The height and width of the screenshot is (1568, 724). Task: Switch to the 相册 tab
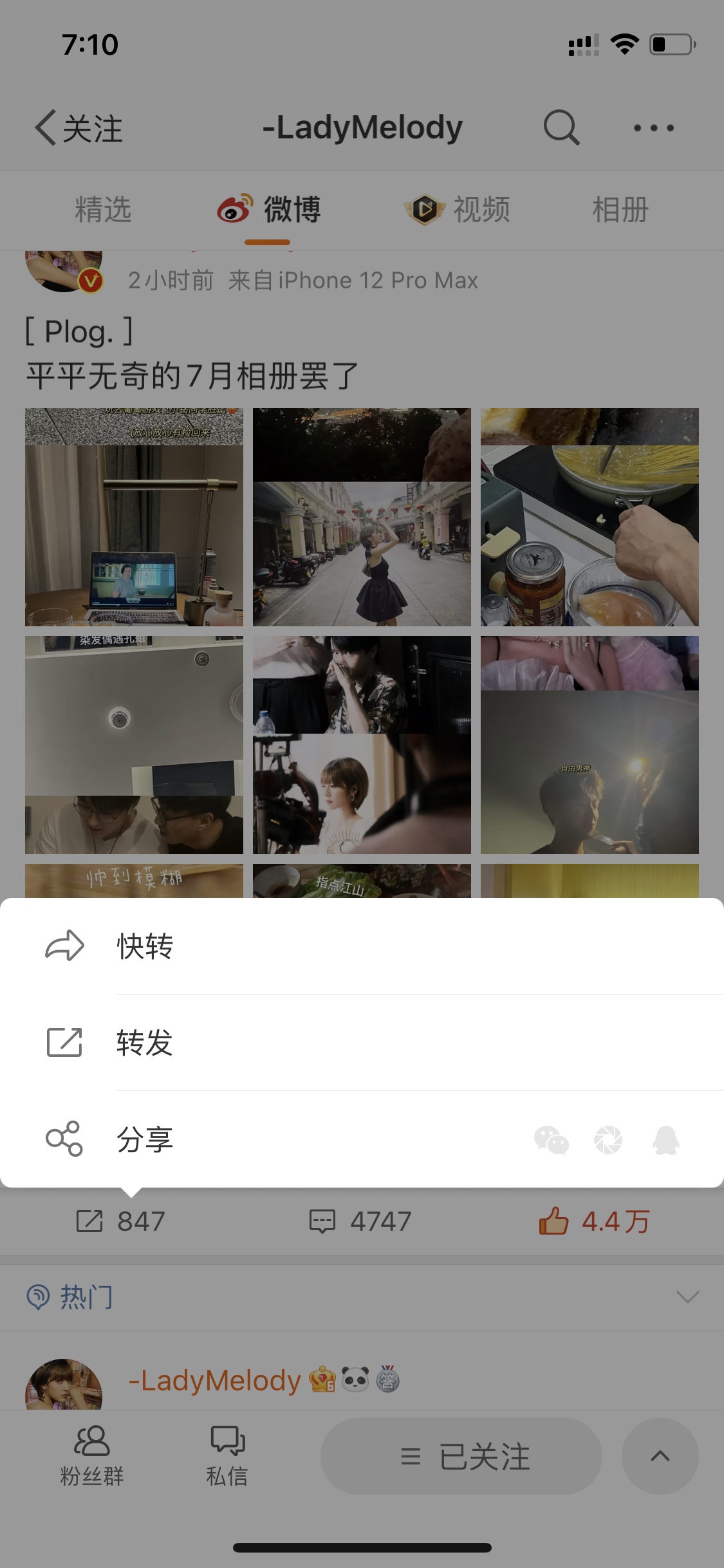[620, 210]
